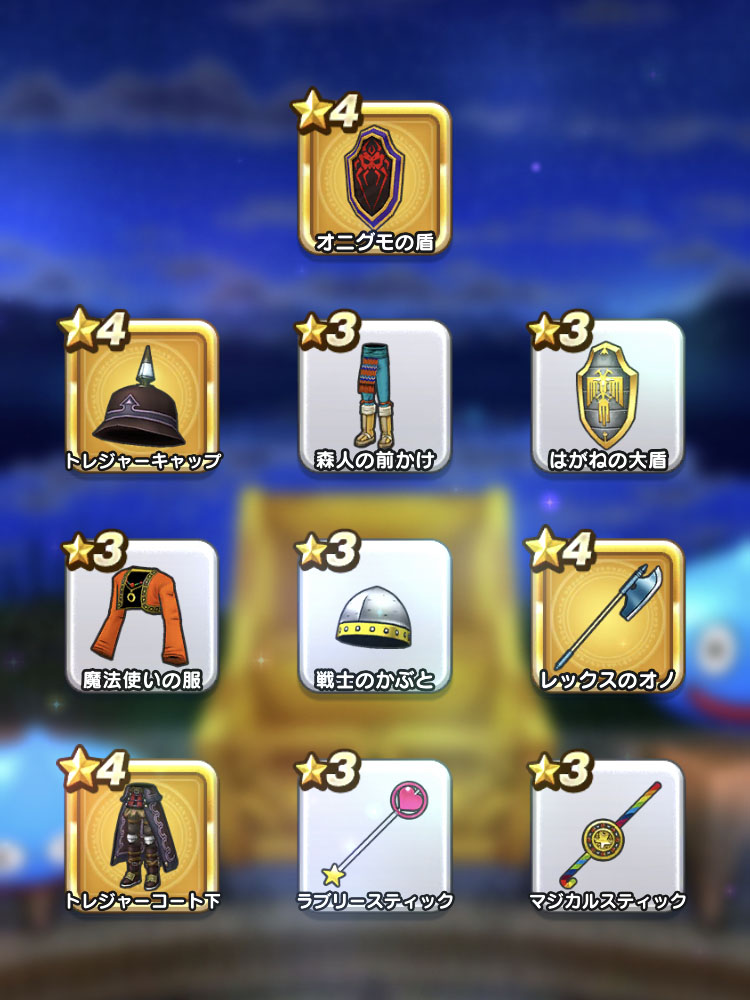Screen dimensions: 750x1000
Task: View the レックスのオノ axe item
Action: pos(607,618)
